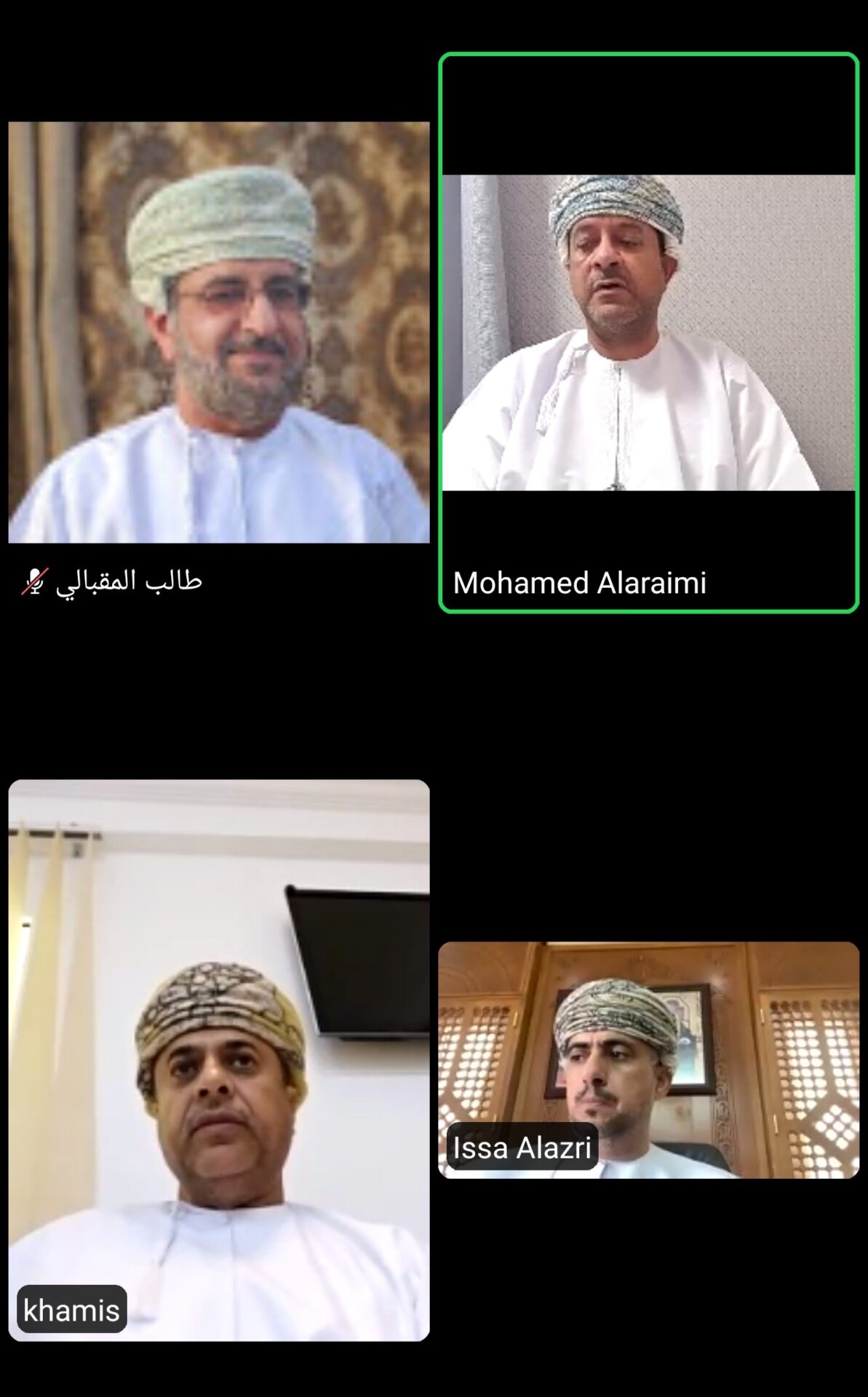The image size is (868, 1397).
Task: Open khamis's video tile
Action: coord(218,1059)
